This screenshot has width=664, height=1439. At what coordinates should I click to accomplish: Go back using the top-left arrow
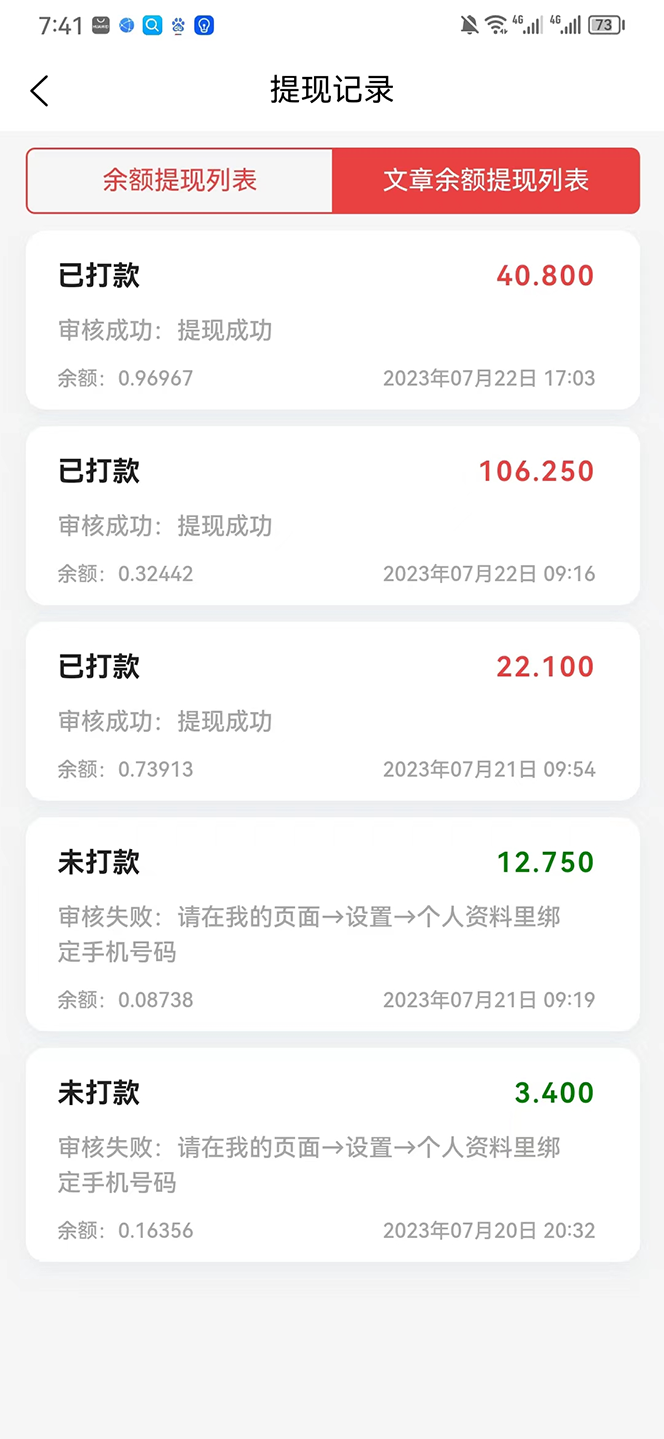(x=39, y=91)
